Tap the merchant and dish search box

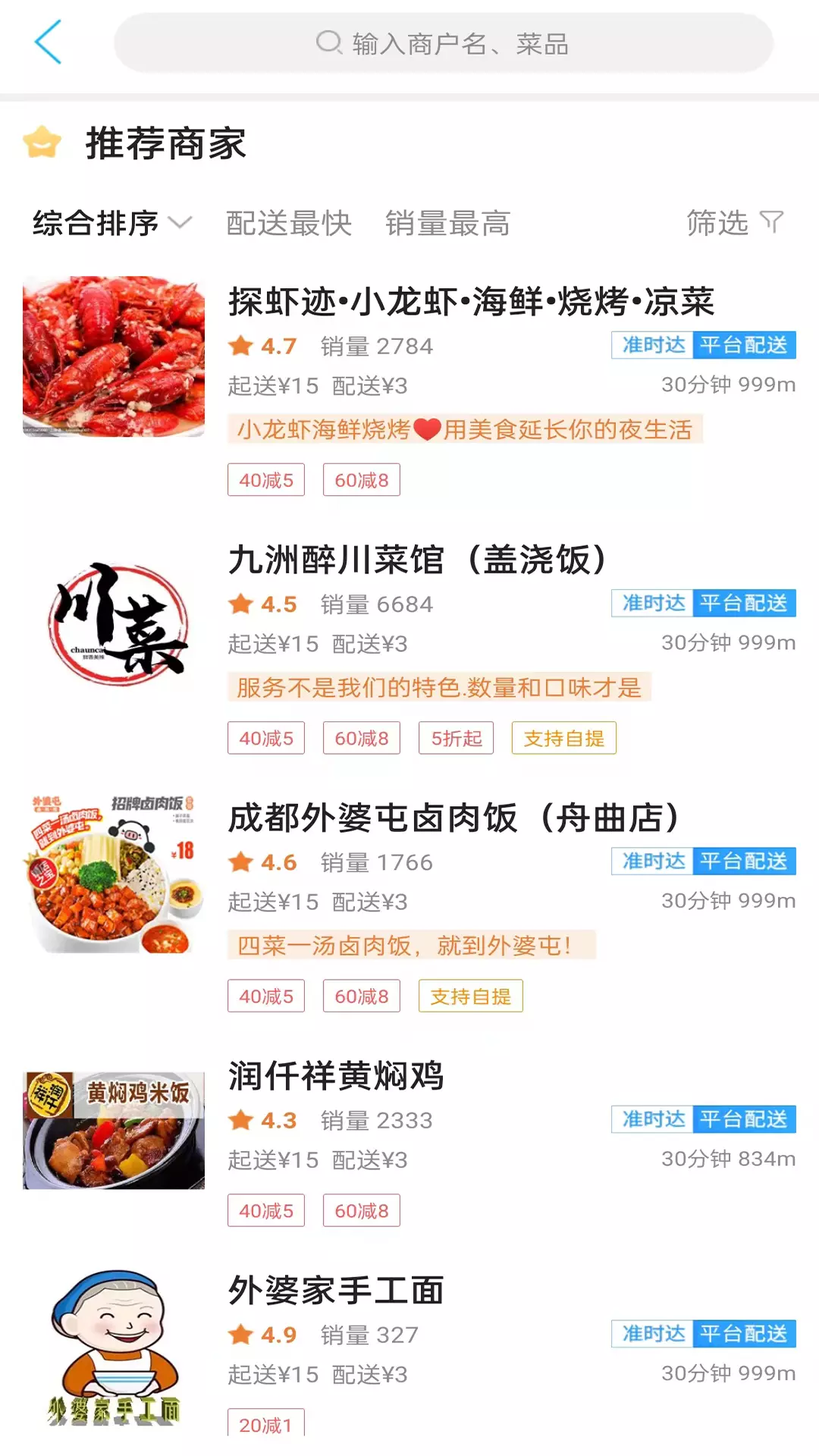tap(444, 43)
